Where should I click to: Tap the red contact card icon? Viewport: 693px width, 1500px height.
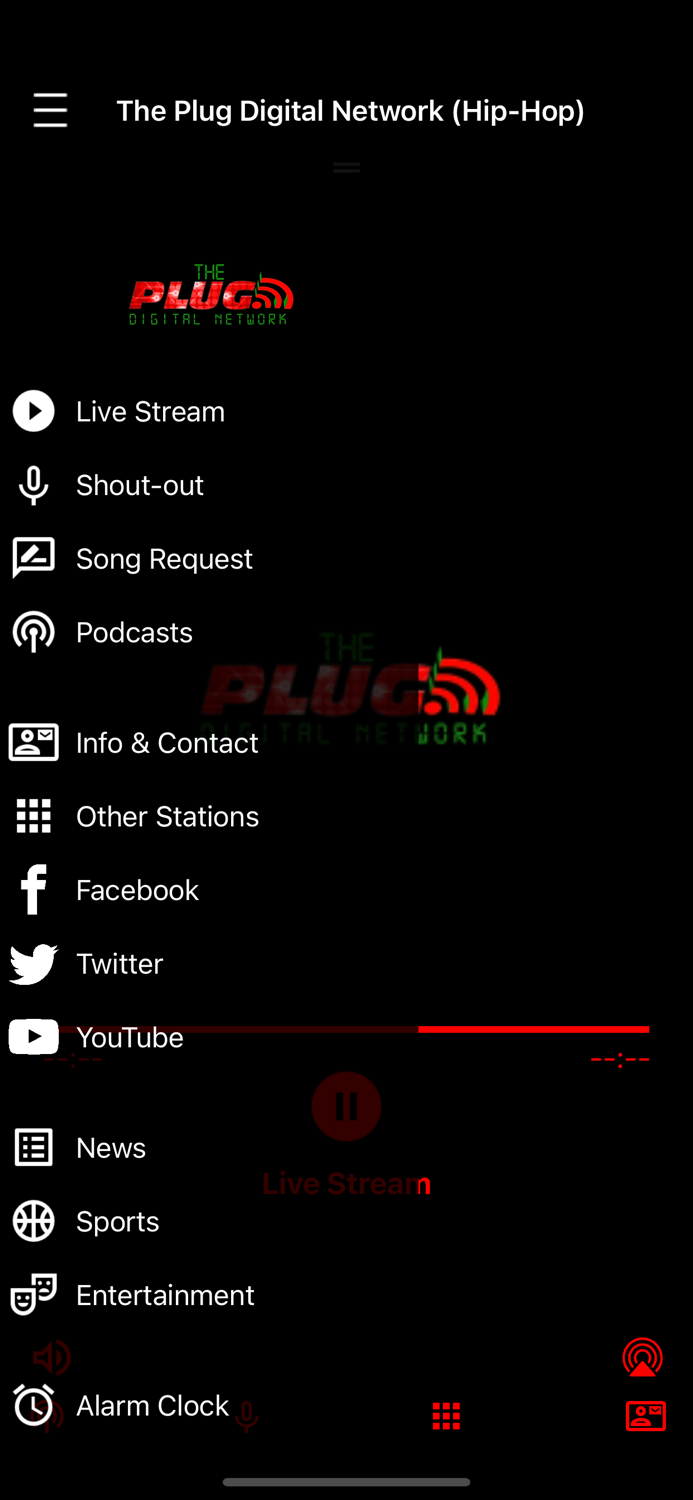click(645, 1416)
